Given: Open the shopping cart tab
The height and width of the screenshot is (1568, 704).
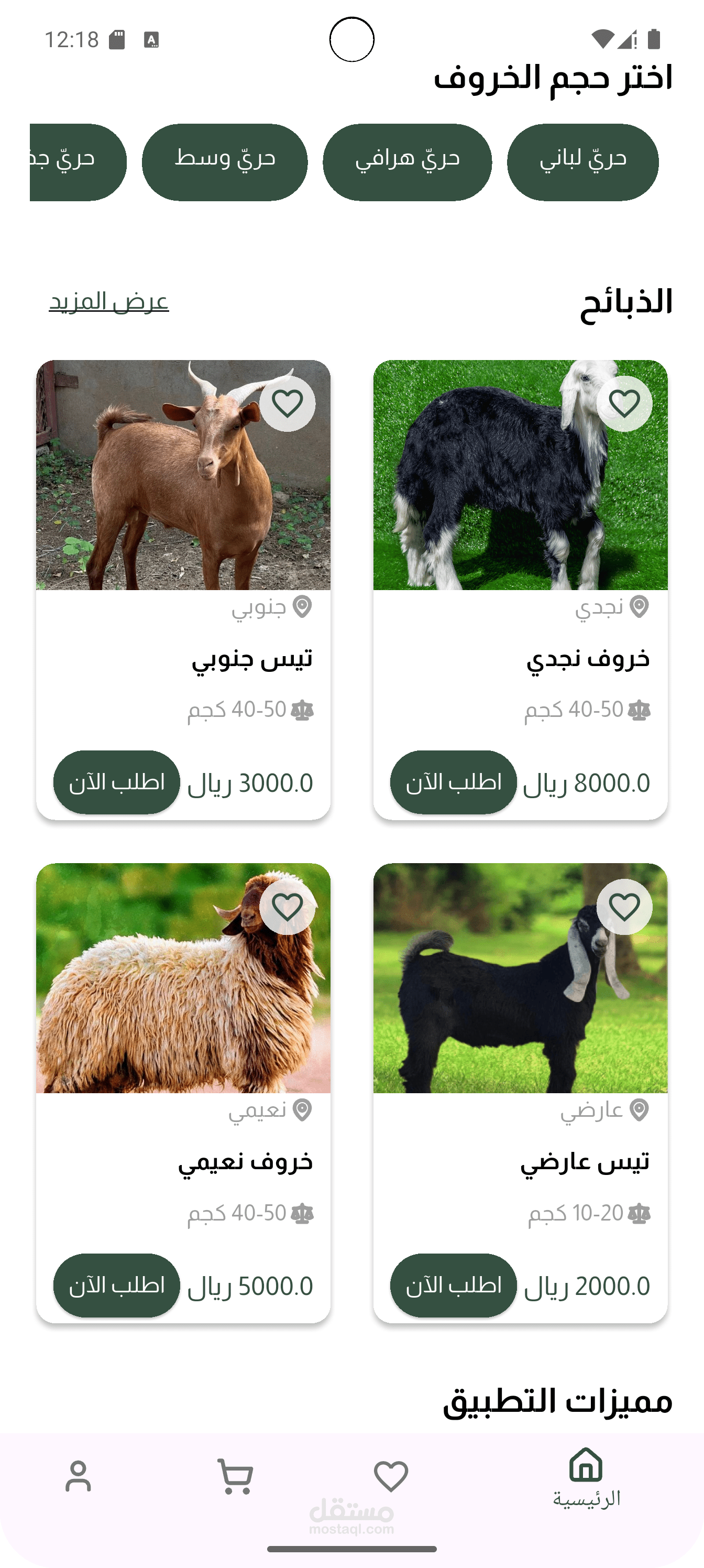Looking at the screenshot, I should point(235,1476).
